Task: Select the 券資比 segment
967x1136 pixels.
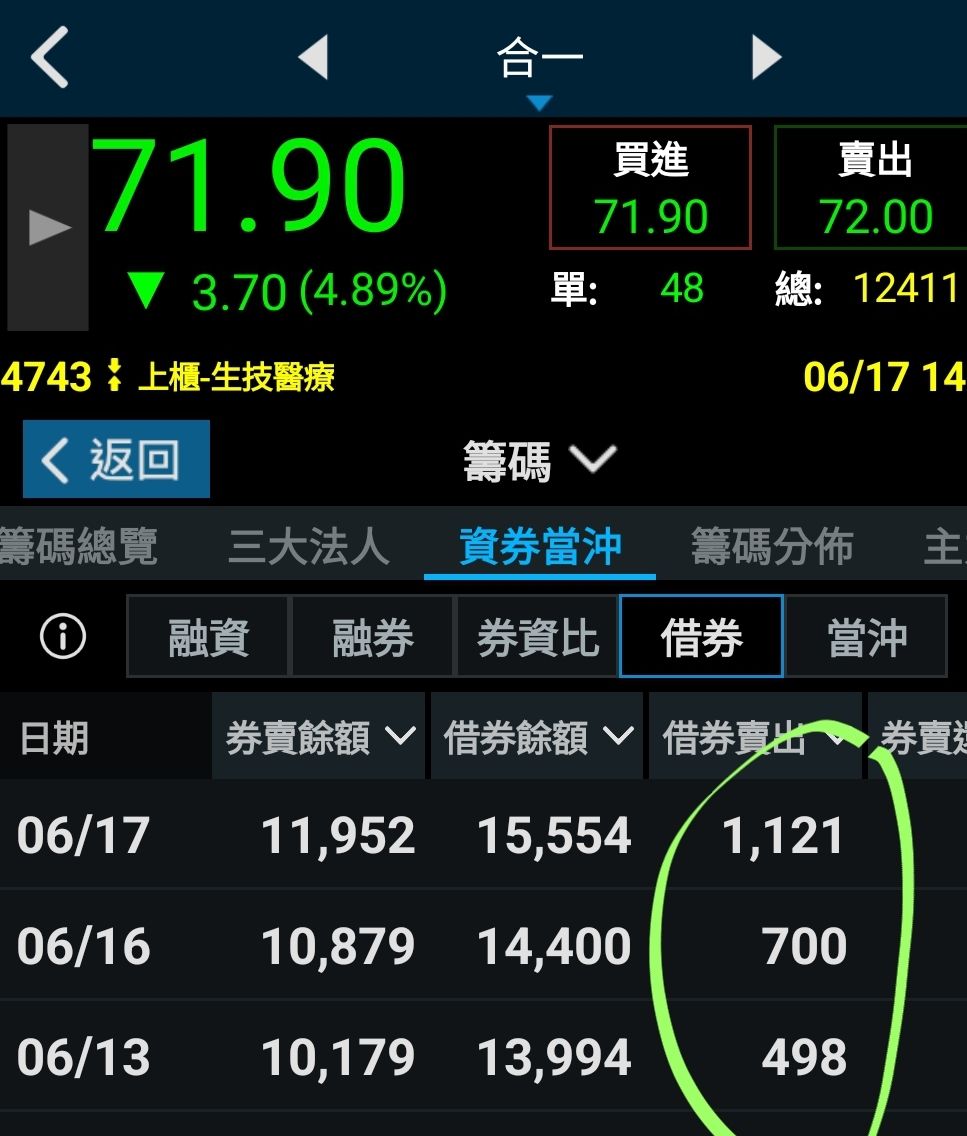Action: click(537, 637)
